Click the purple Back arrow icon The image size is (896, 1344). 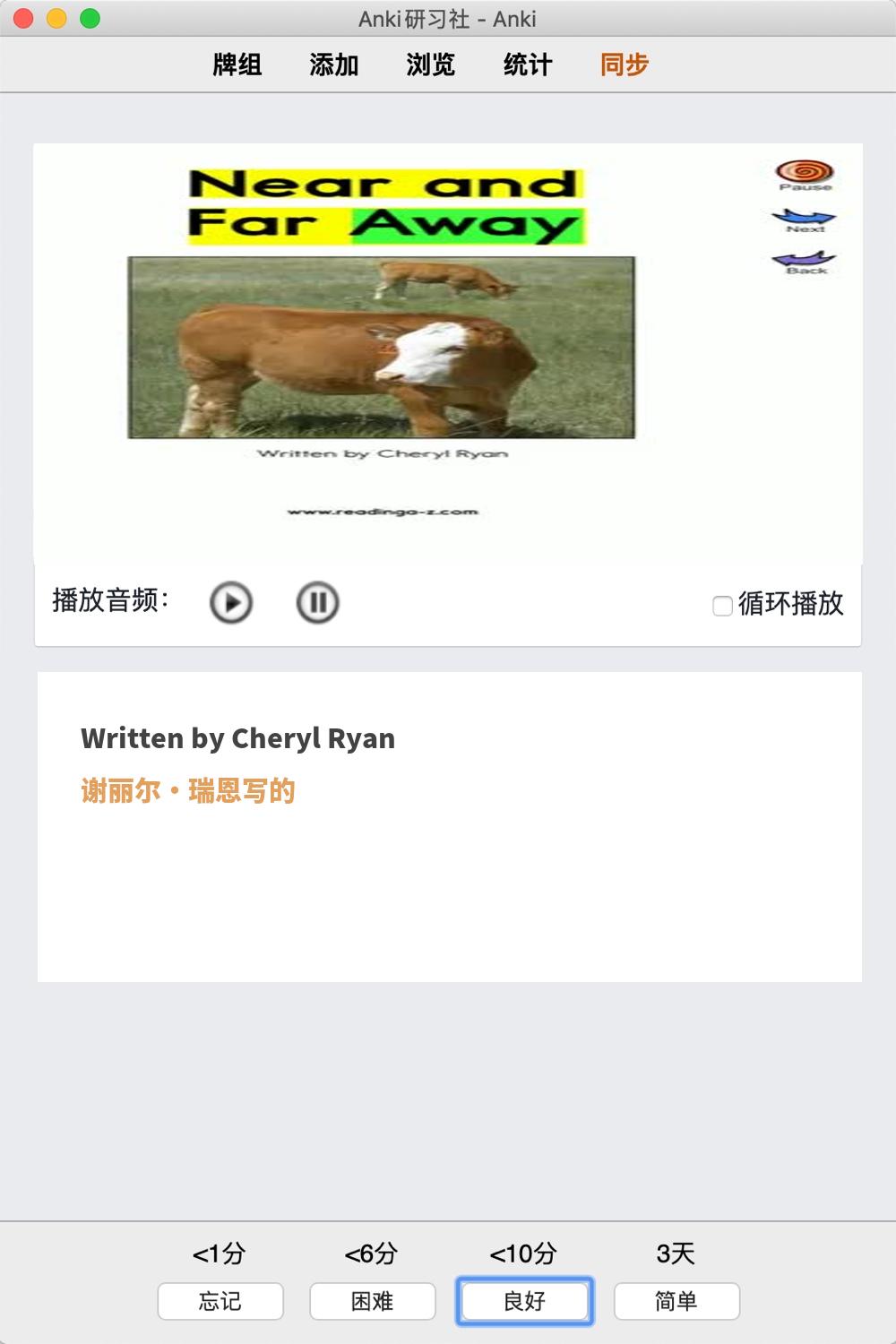tap(805, 260)
